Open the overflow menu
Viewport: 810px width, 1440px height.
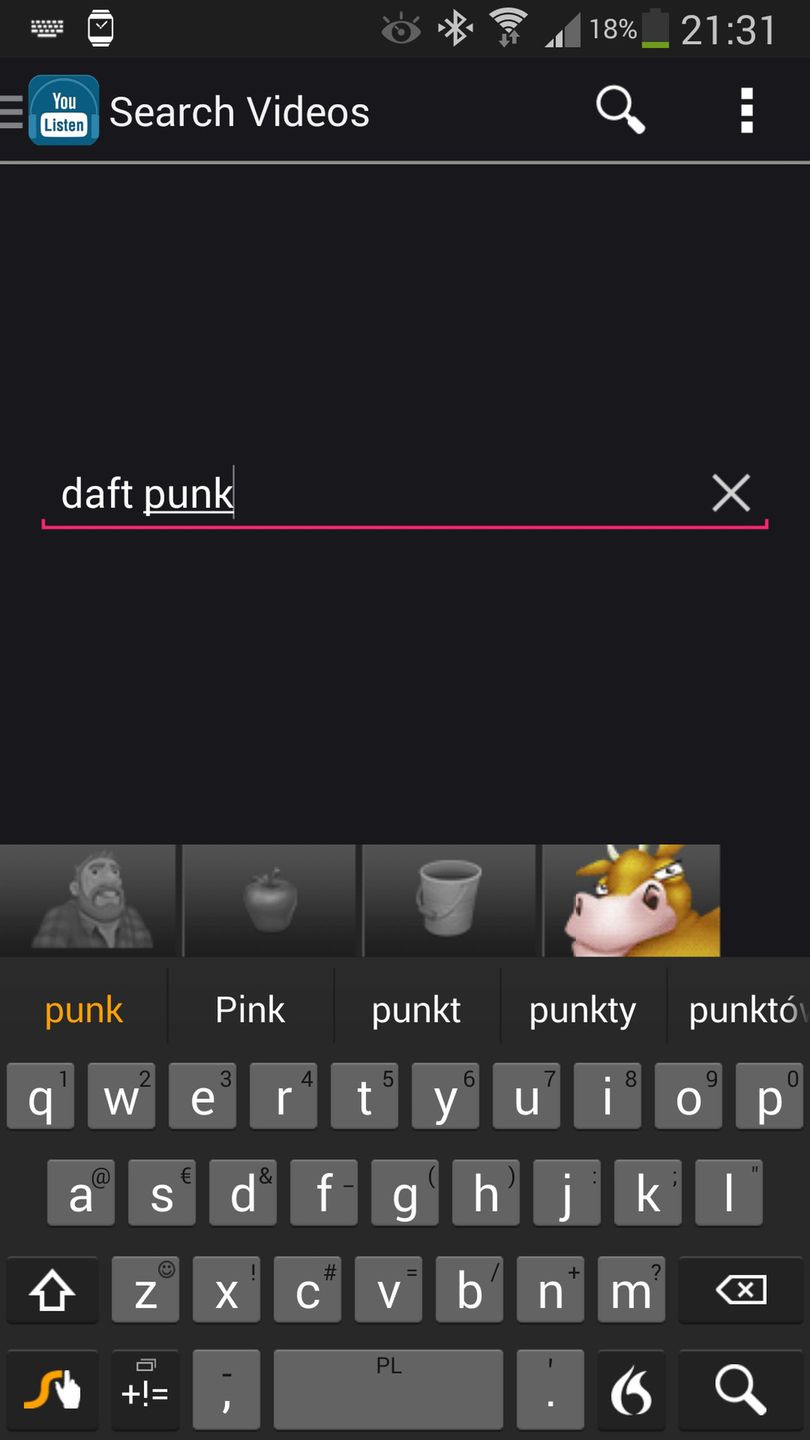coord(746,110)
